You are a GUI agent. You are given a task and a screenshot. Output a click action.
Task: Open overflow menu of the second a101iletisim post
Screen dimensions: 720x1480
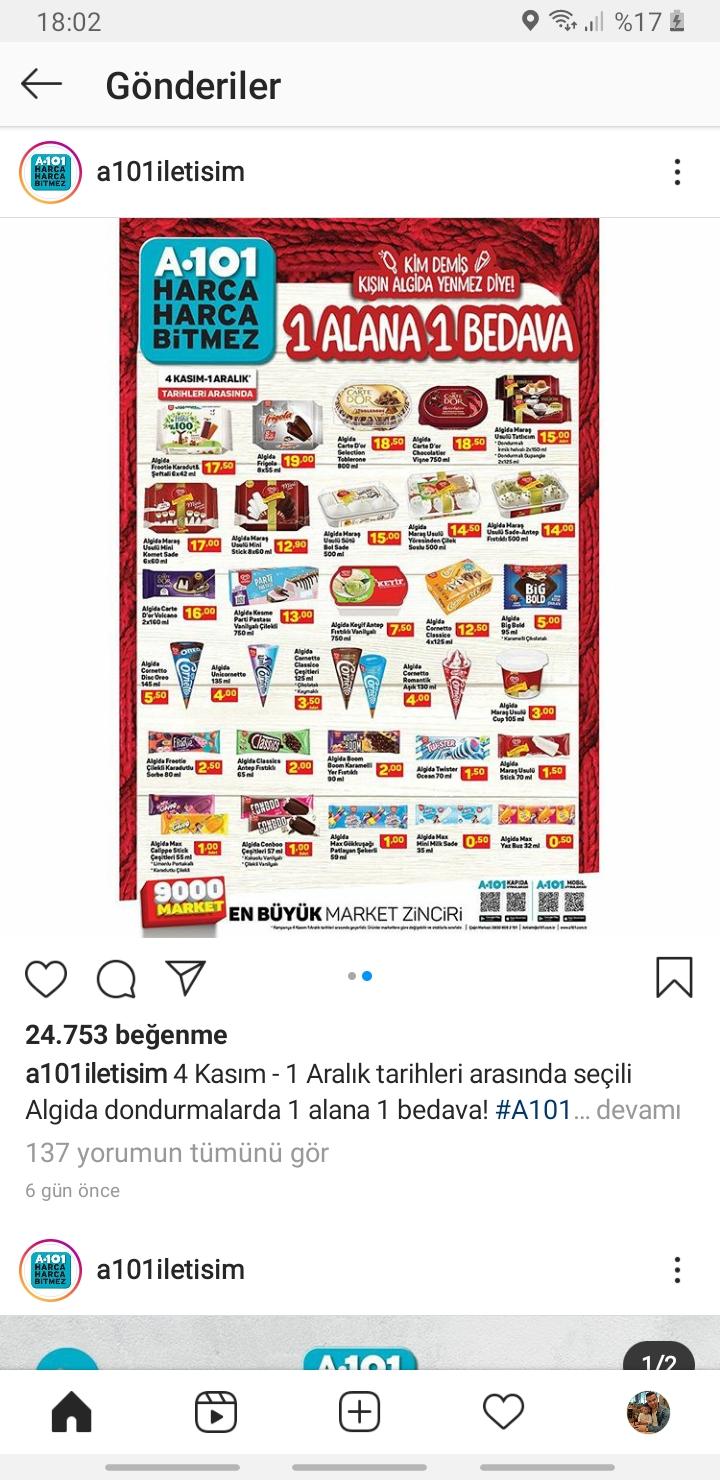677,1270
